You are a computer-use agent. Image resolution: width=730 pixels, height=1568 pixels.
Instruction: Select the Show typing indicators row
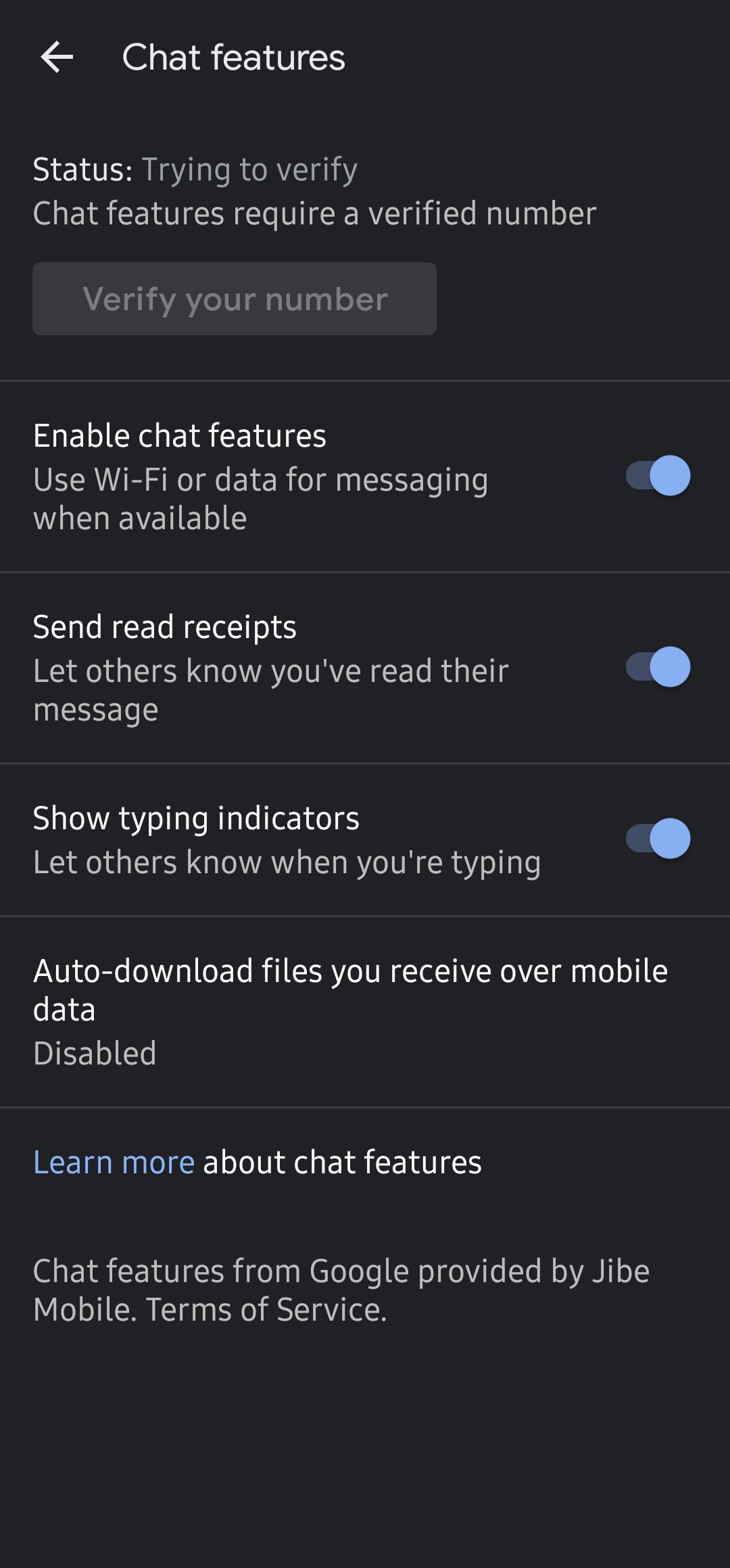tap(270, 838)
